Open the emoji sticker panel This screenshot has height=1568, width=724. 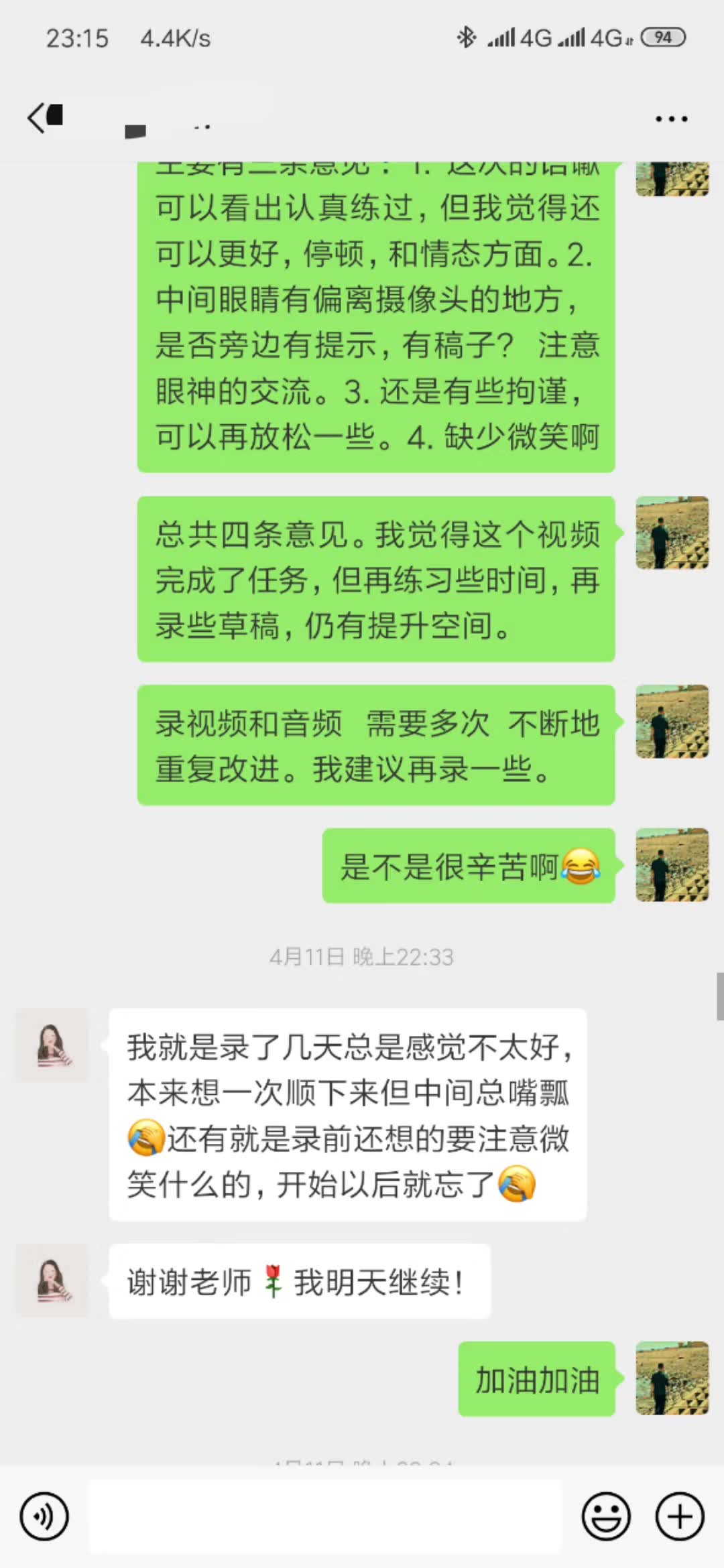pyautogui.click(x=606, y=1516)
